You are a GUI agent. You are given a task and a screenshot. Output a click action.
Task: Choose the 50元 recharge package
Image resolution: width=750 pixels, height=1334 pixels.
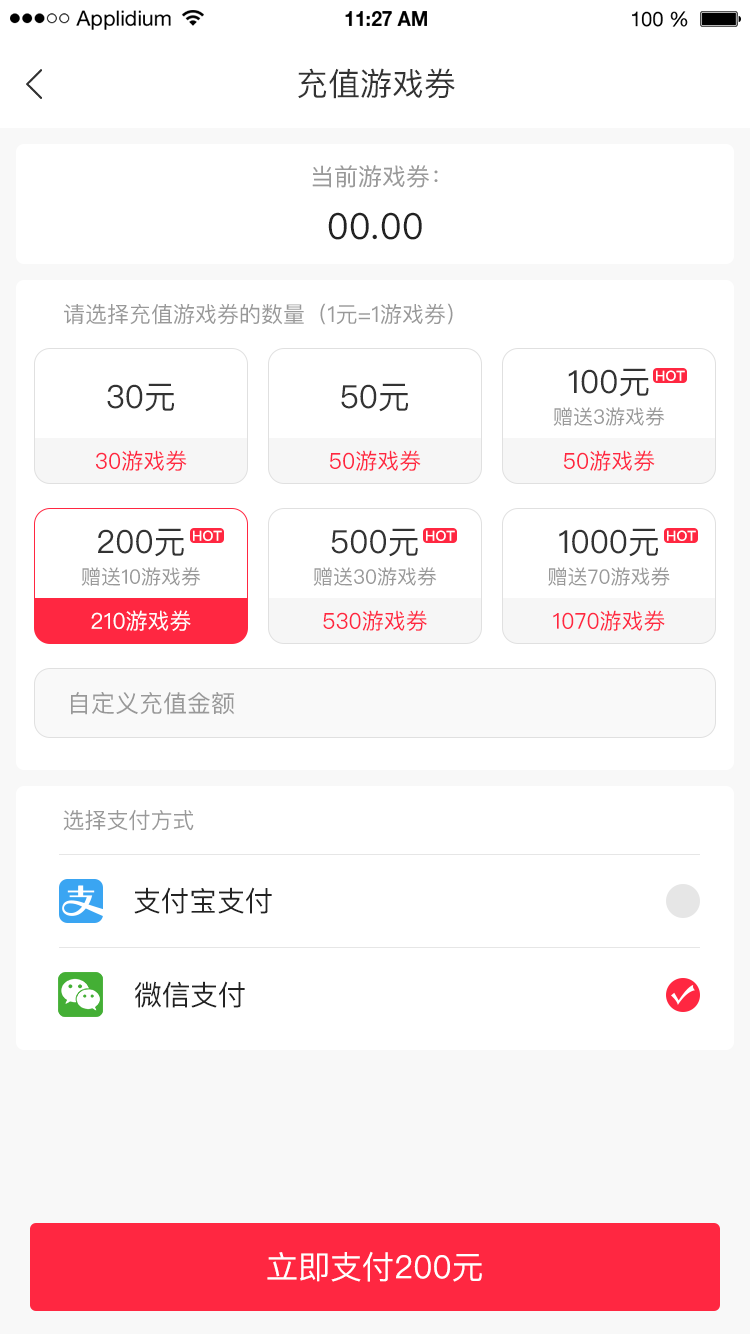tap(375, 416)
